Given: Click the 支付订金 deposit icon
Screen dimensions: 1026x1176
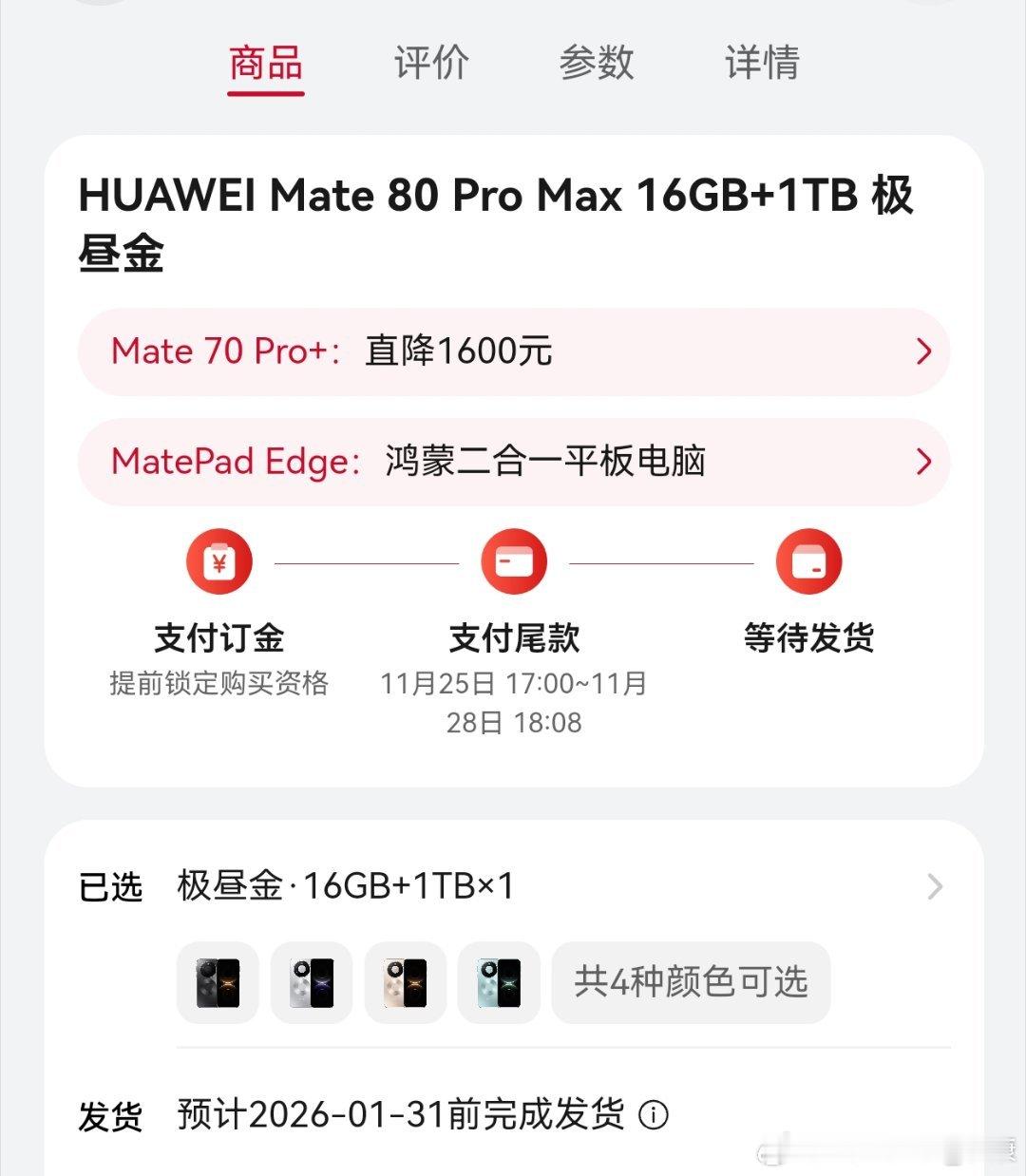Looking at the screenshot, I should (x=218, y=561).
